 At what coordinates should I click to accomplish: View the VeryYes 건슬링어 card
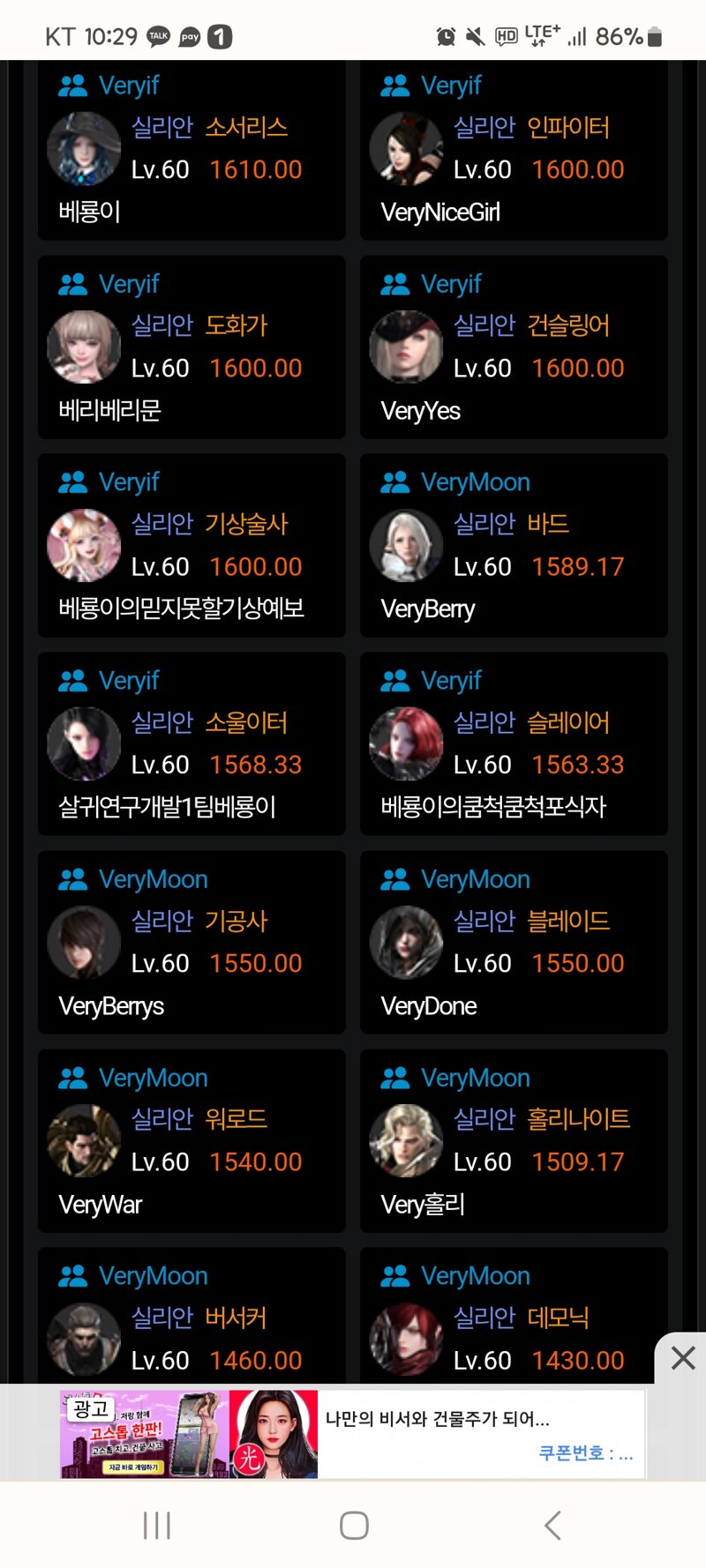[514, 347]
